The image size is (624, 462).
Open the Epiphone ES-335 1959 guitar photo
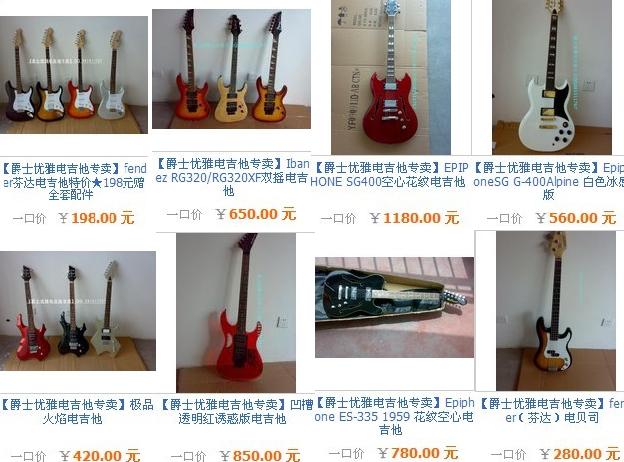[394, 308]
